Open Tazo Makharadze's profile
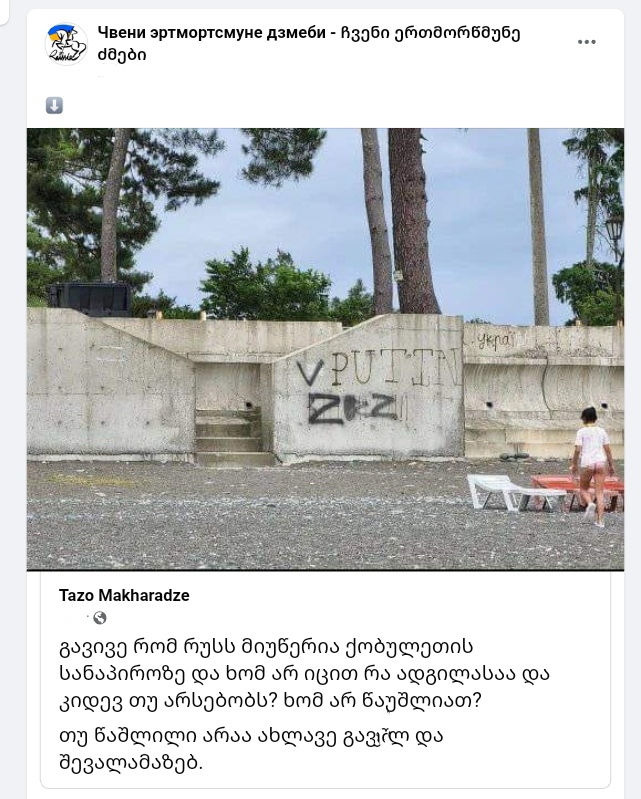This screenshot has height=799, width=641. pyautogui.click(x=124, y=595)
